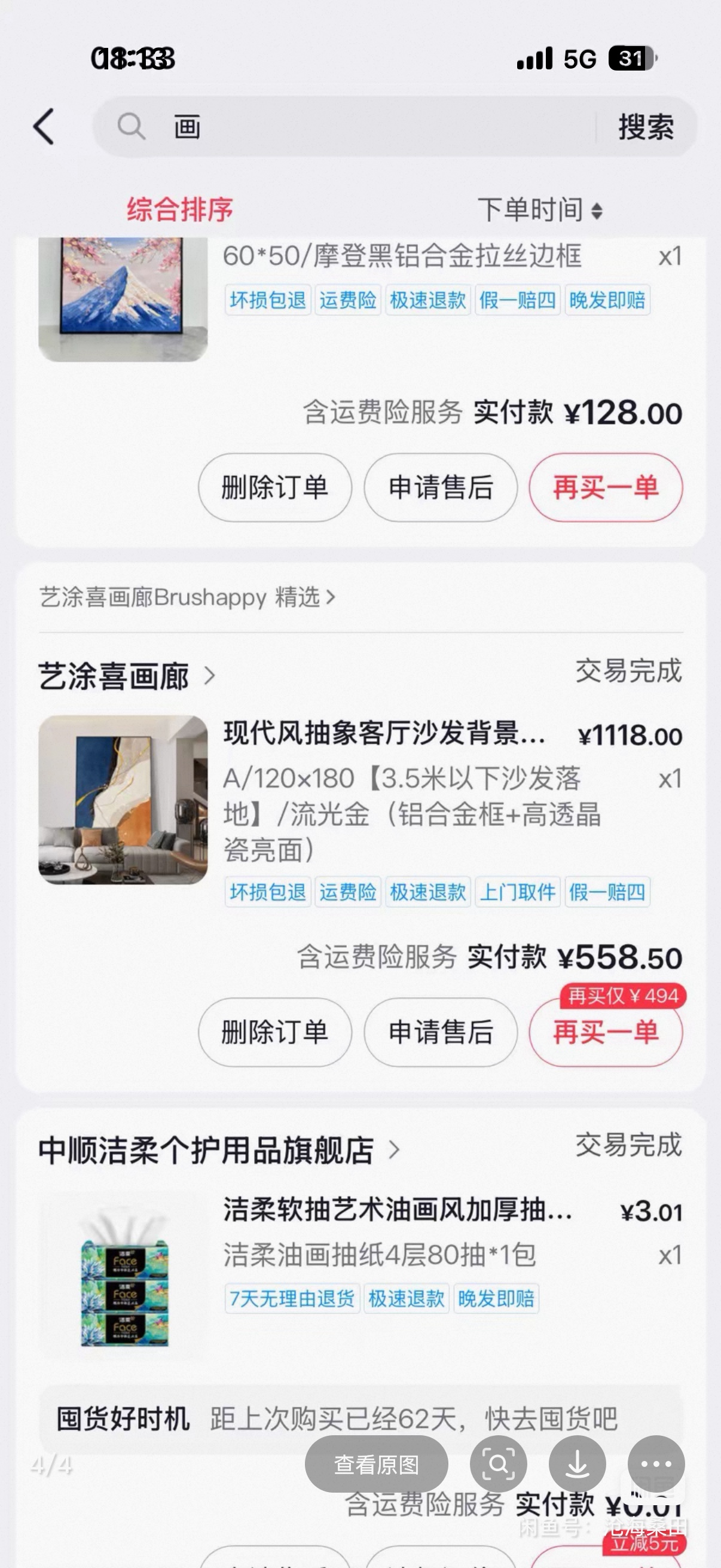
Task: Download this image
Action: click(x=577, y=1464)
